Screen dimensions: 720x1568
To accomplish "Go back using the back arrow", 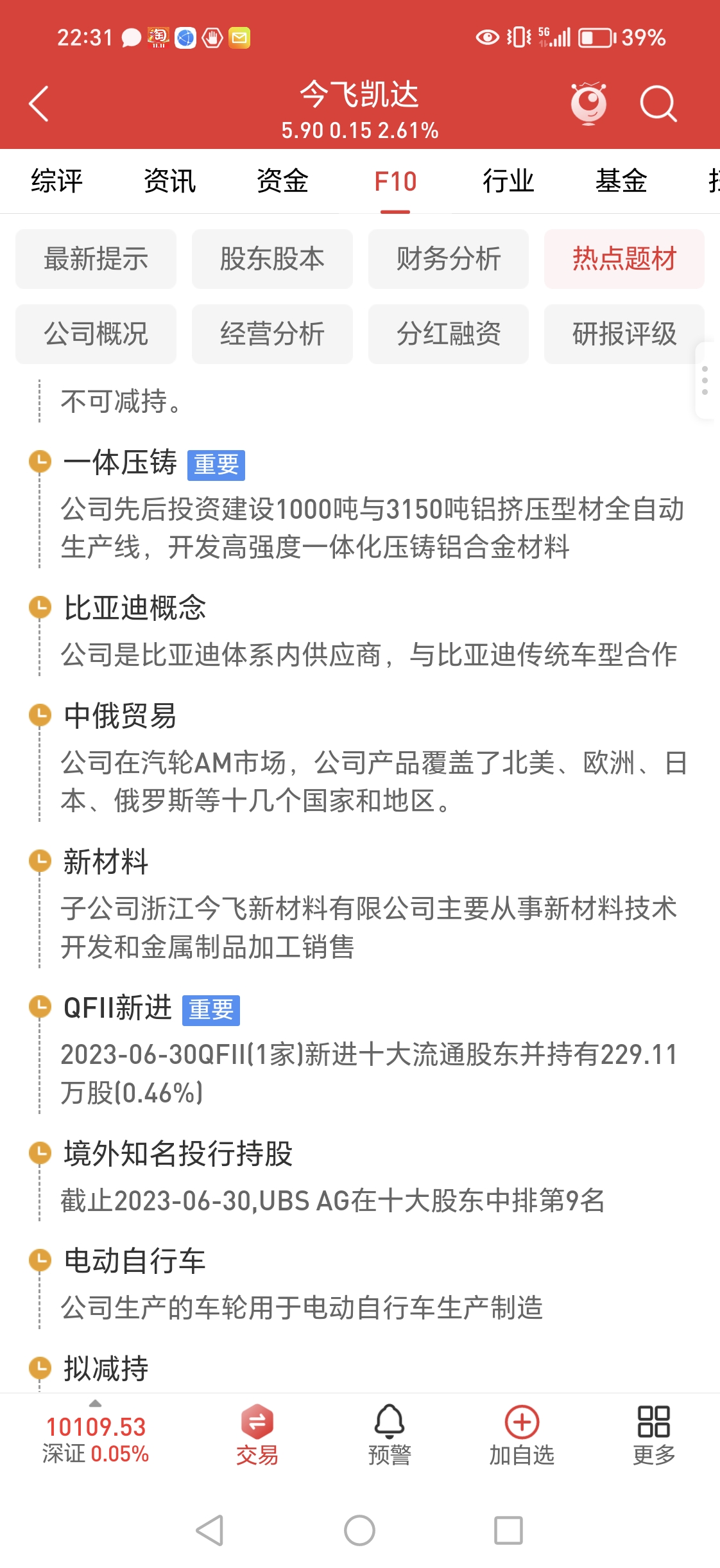I will pos(38,103).
